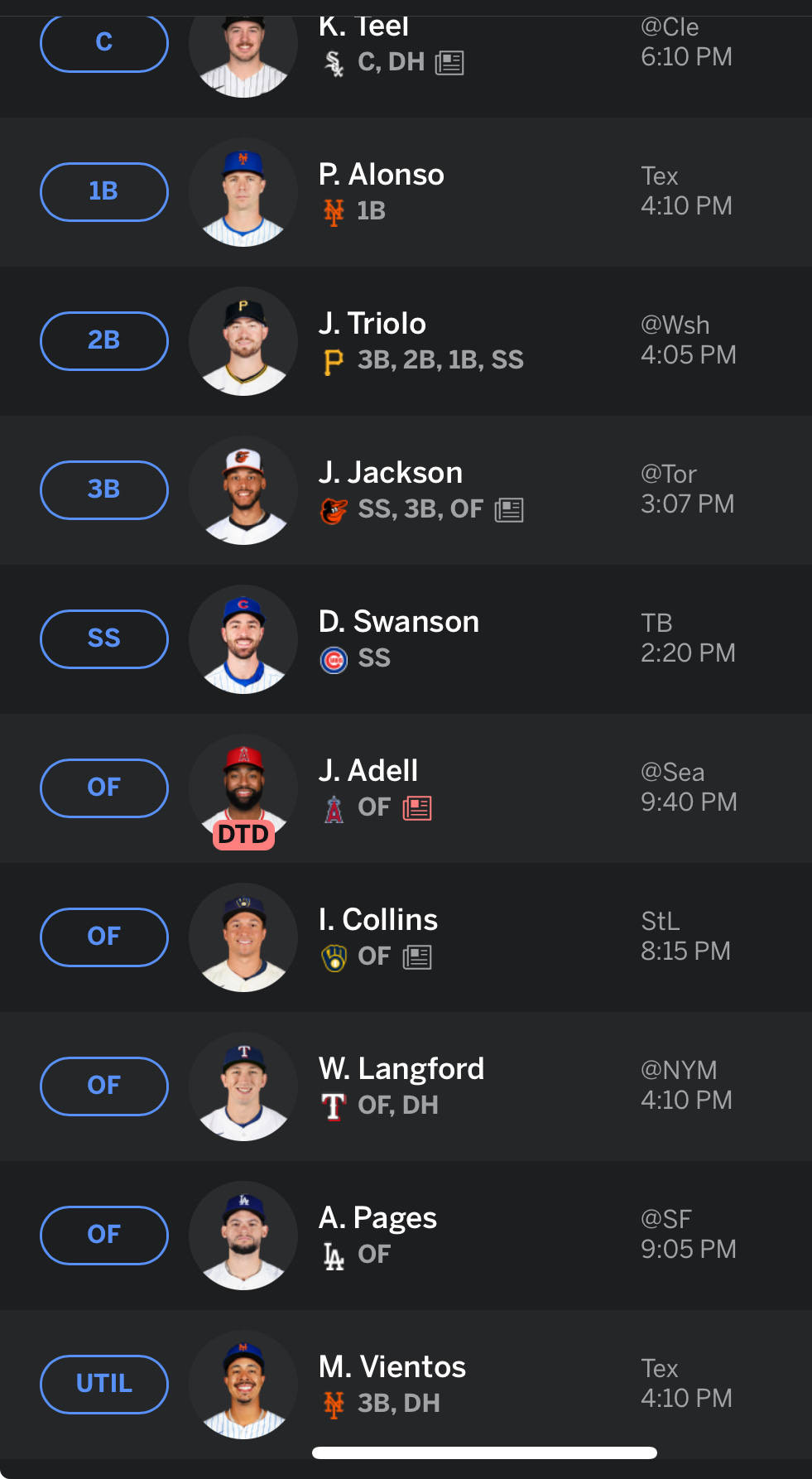Screen dimensions: 812x1479
Task: Open J. Triolo's player profile
Action: pyautogui.click(x=372, y=324)
